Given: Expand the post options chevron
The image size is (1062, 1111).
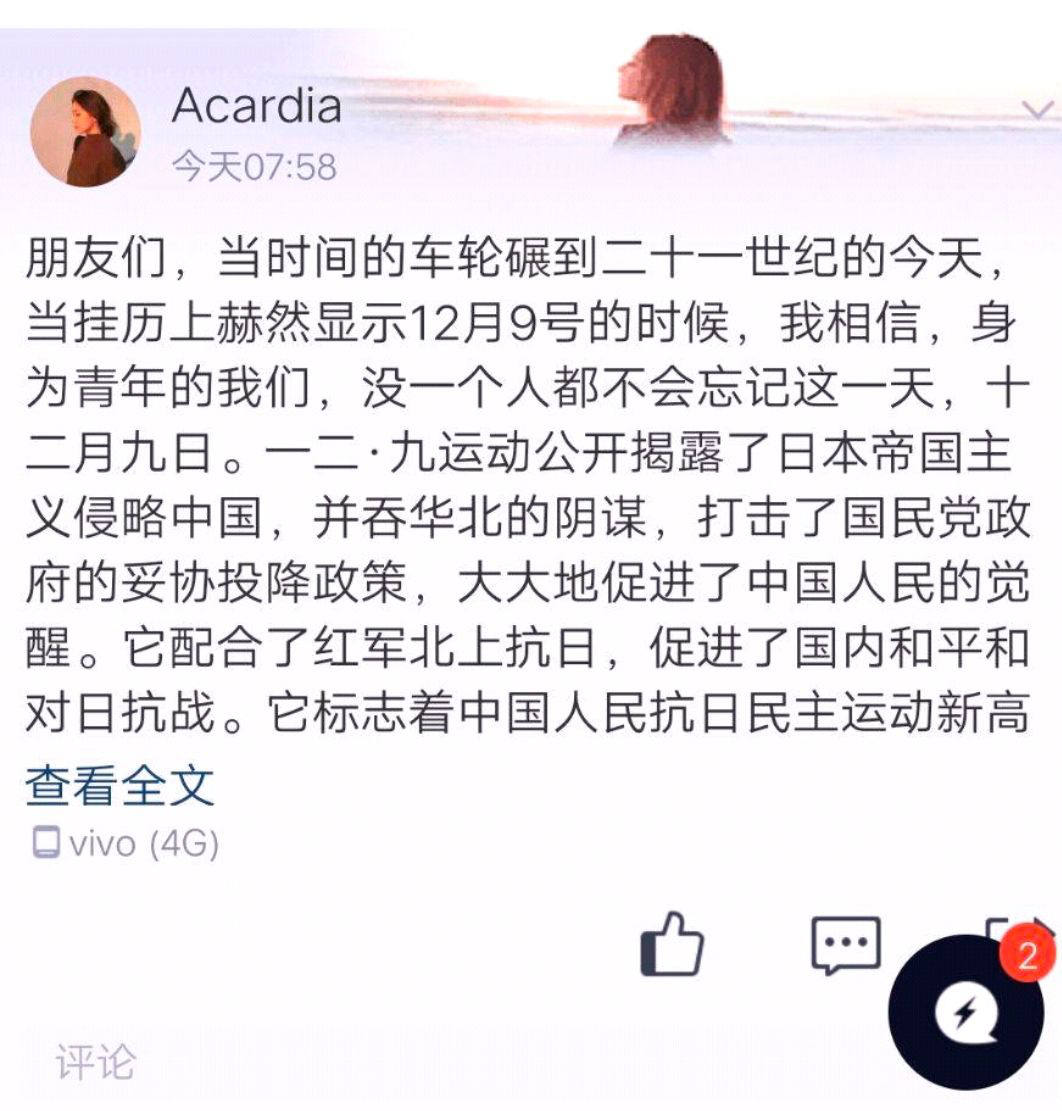Looking at the screenshot, I should pos(1038,111).
